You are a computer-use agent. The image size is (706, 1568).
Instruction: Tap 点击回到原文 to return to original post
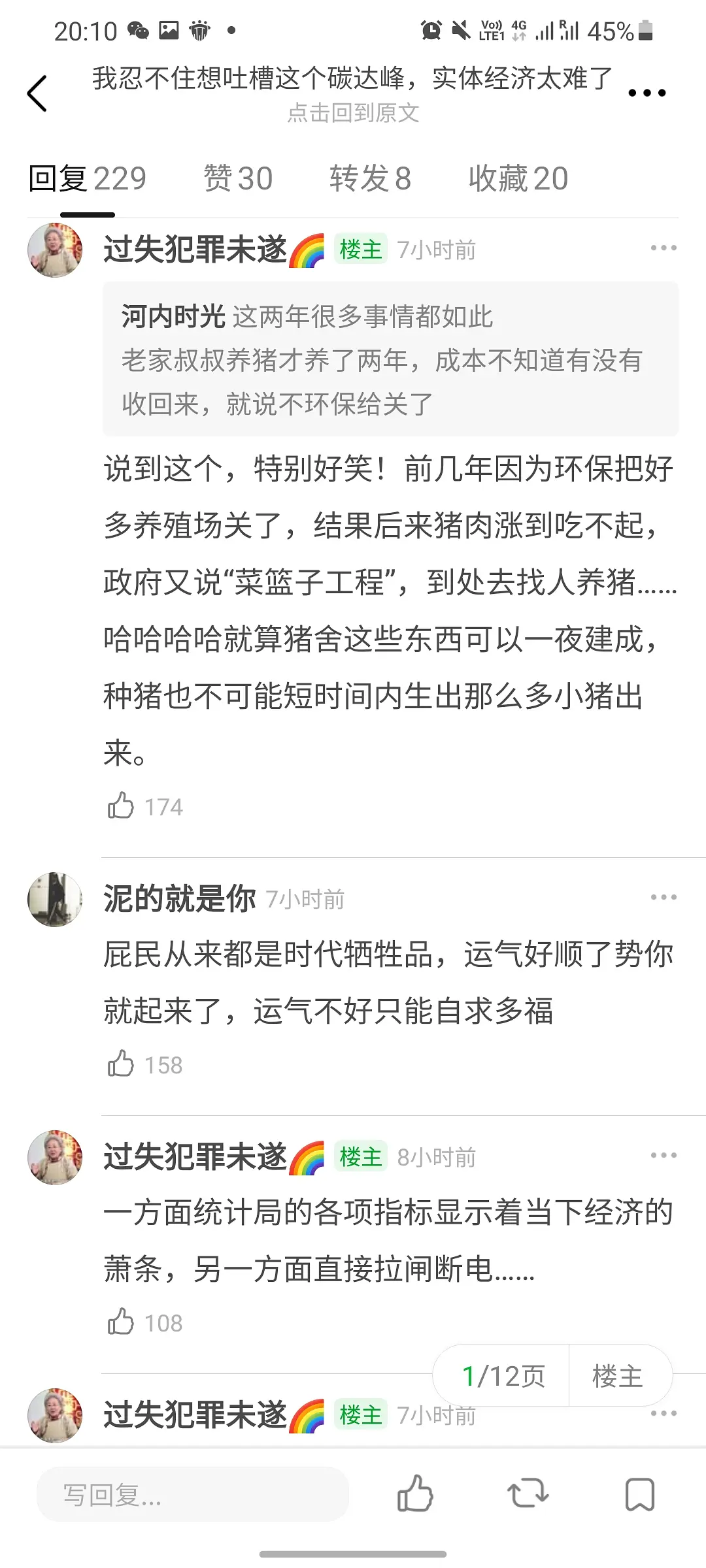353,113
